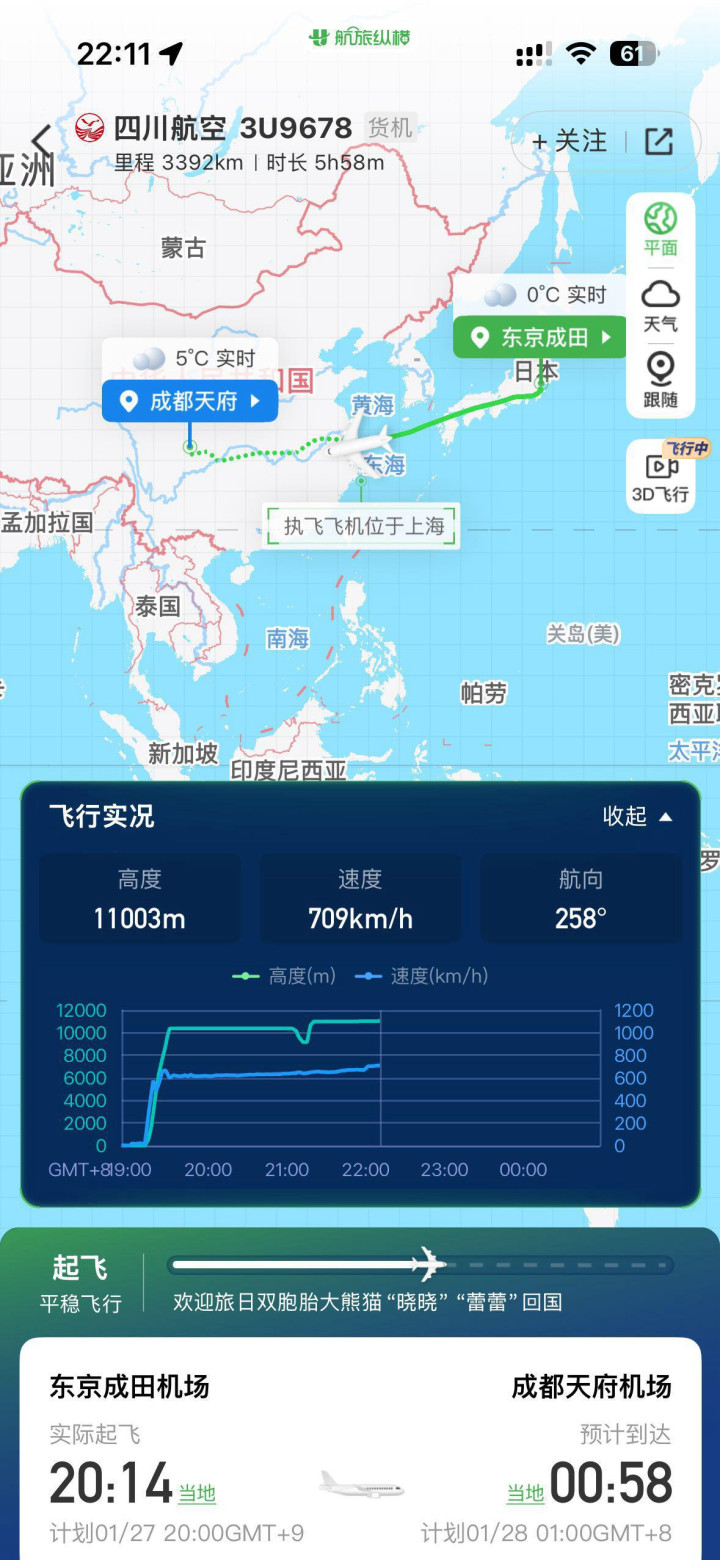The image size is (720, 1560).
Task: Open the 3D飞行 view
Action: [x=660, y=474]
